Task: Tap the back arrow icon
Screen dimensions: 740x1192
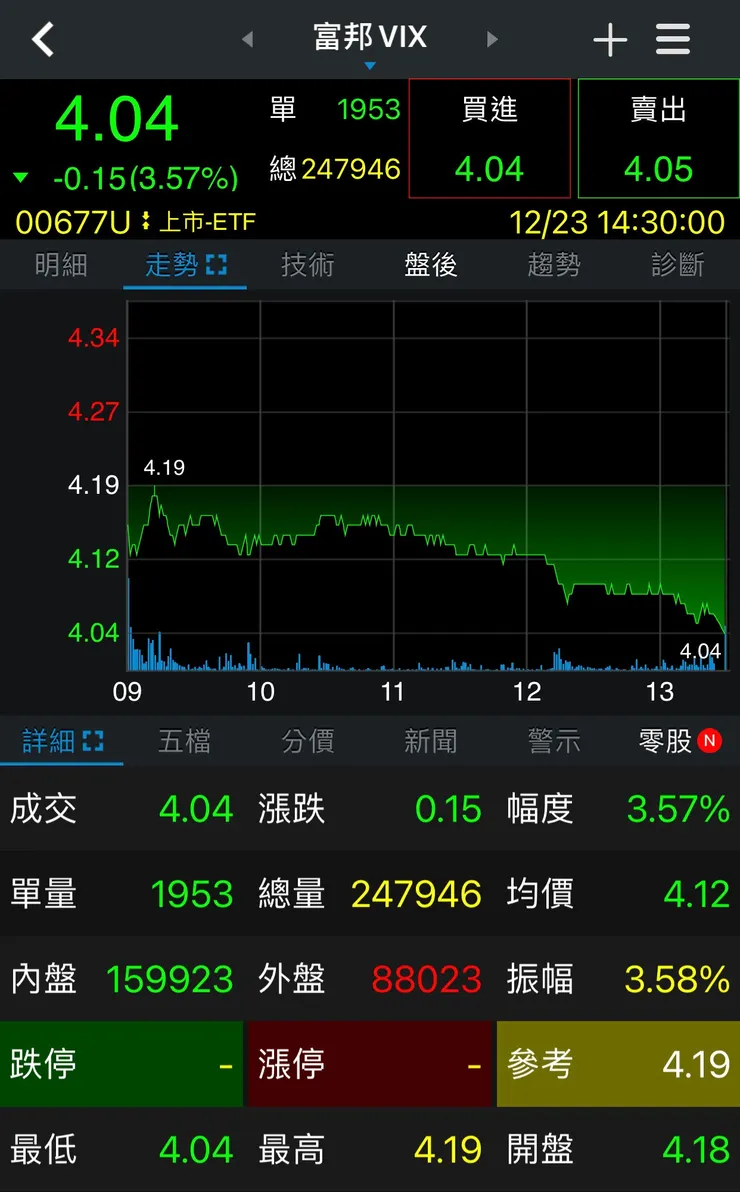Action: click(x=42, y=38)
